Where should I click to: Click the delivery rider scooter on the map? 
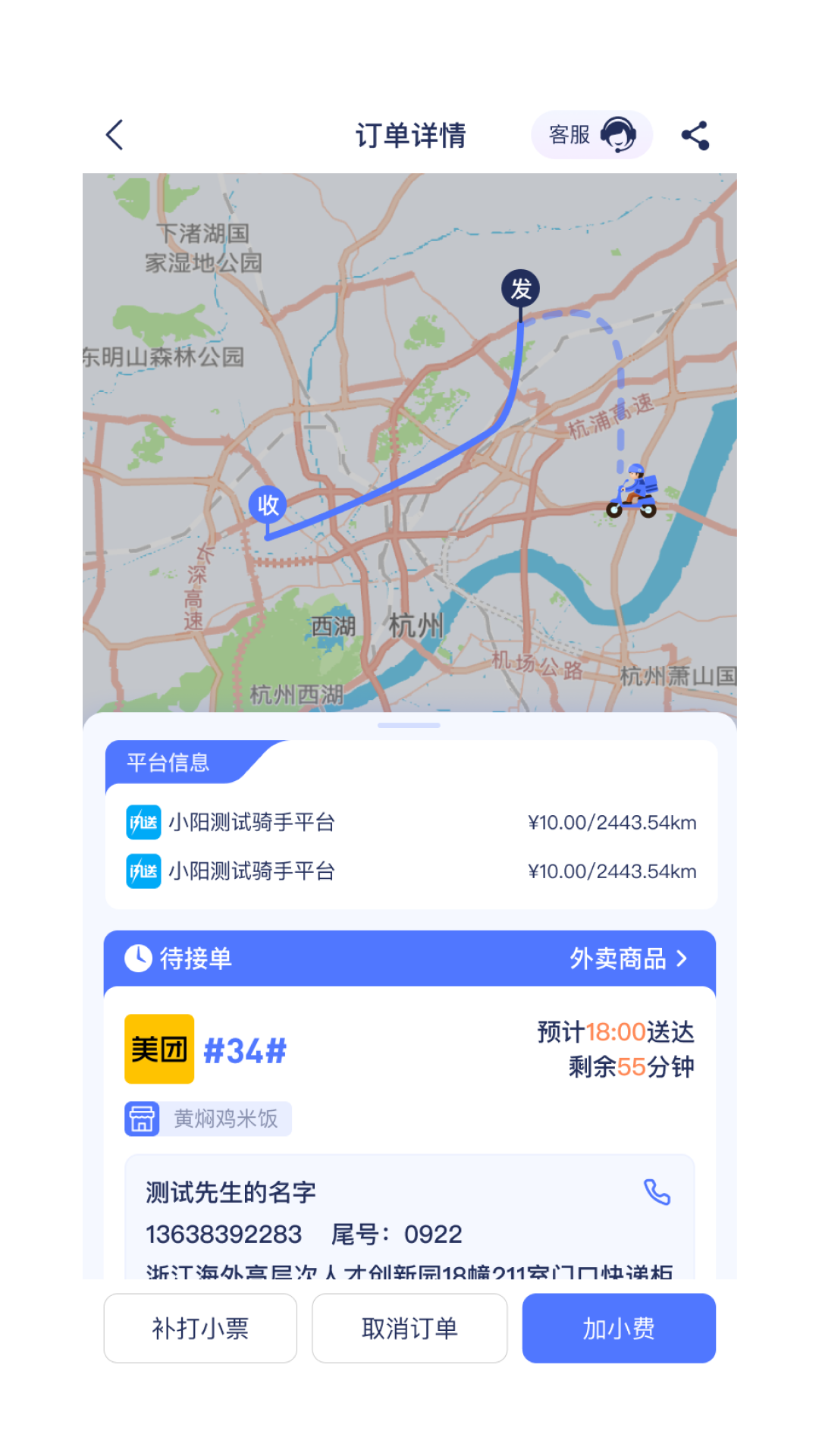coord(631,491)
